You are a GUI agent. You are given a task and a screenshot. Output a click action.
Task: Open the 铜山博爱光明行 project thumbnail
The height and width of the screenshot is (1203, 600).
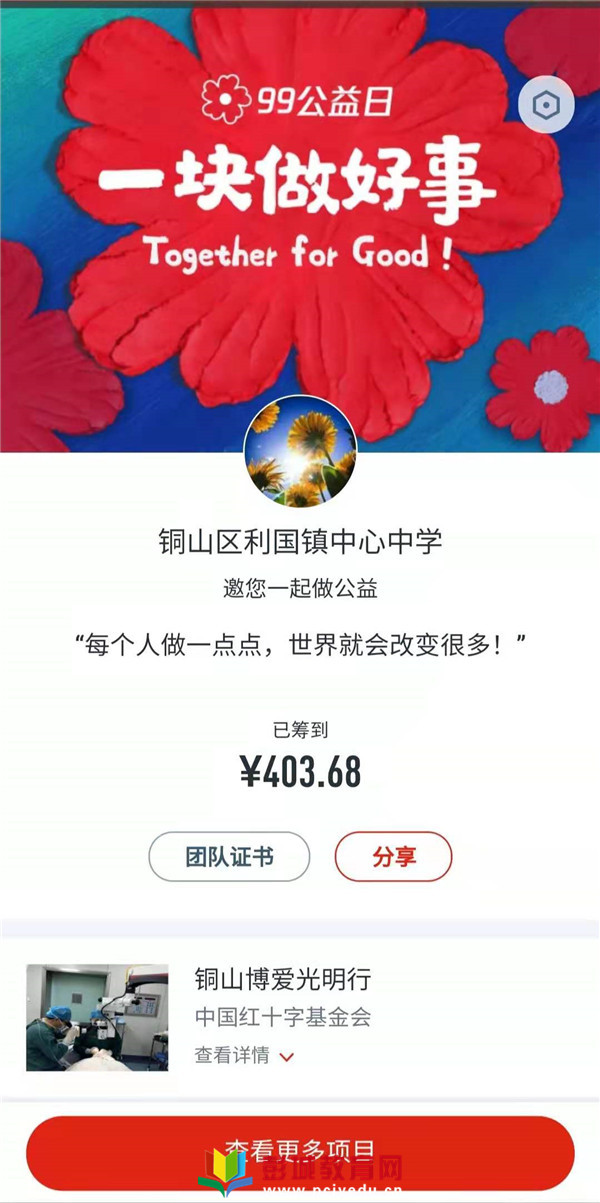97,1017
